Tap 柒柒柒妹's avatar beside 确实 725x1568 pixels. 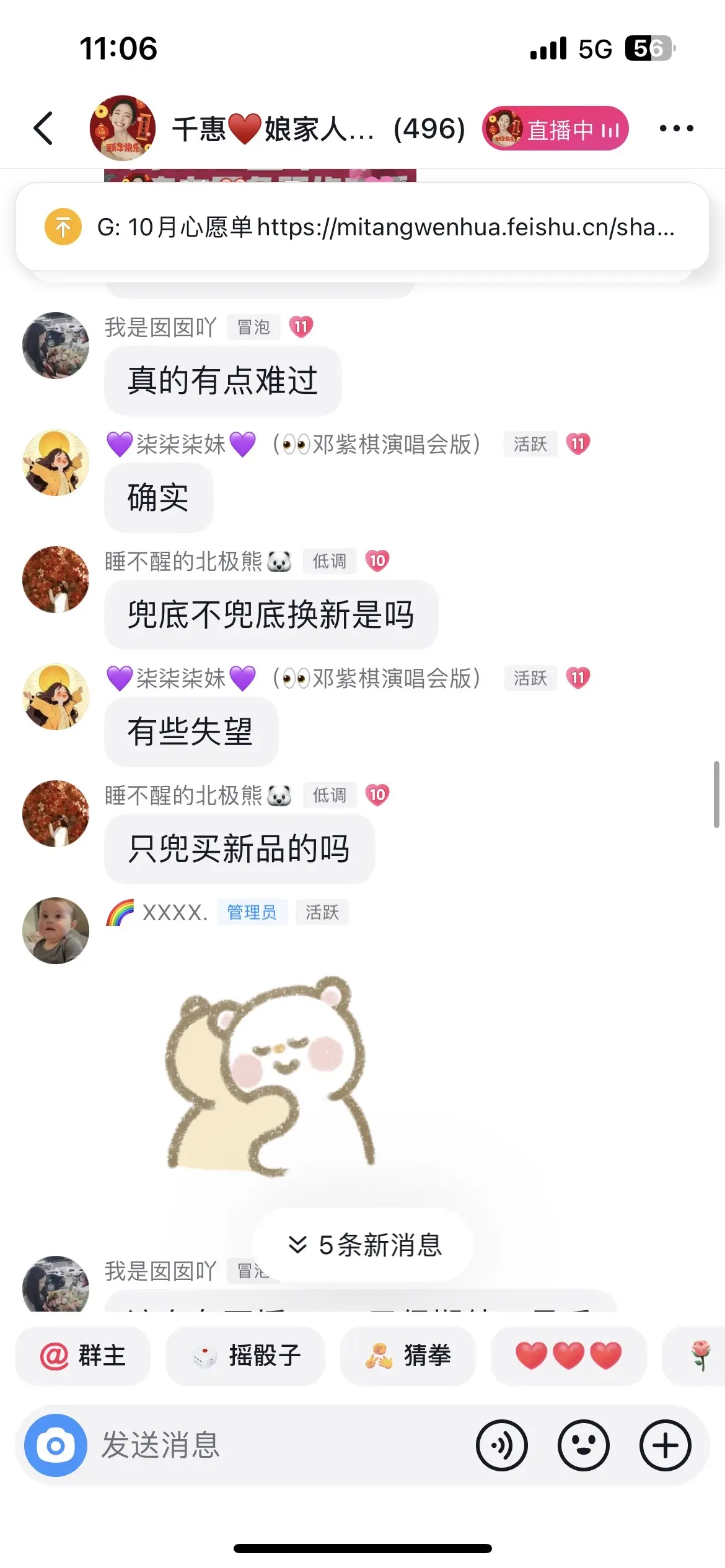pos(56,463)
